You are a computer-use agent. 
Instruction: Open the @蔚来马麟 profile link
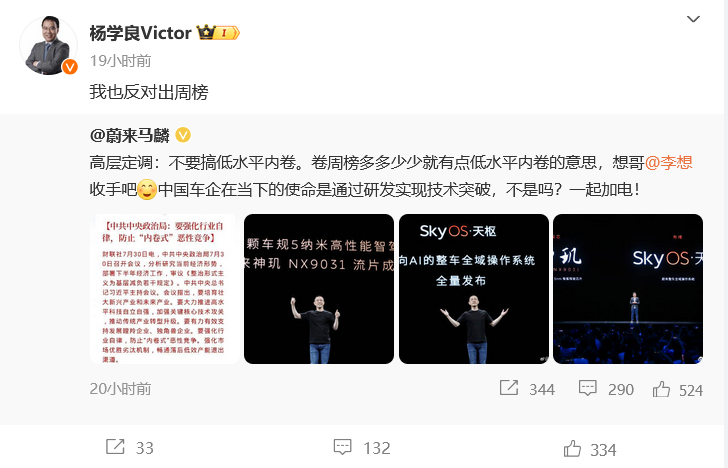(x=130, y=135)
